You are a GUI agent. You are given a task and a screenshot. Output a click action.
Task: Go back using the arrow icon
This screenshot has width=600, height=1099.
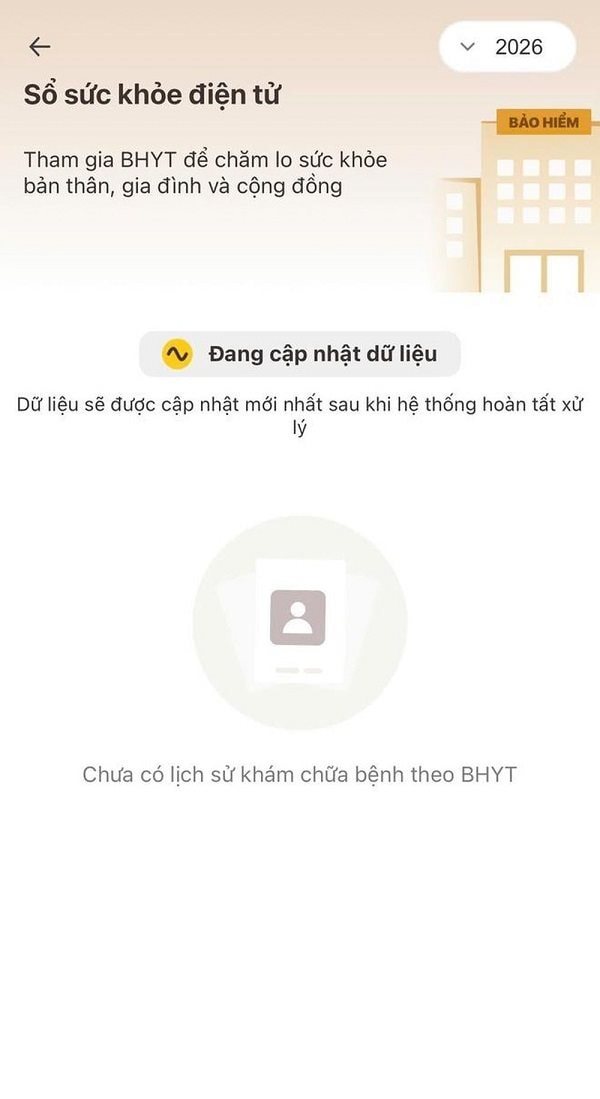[x=40, y=46]
